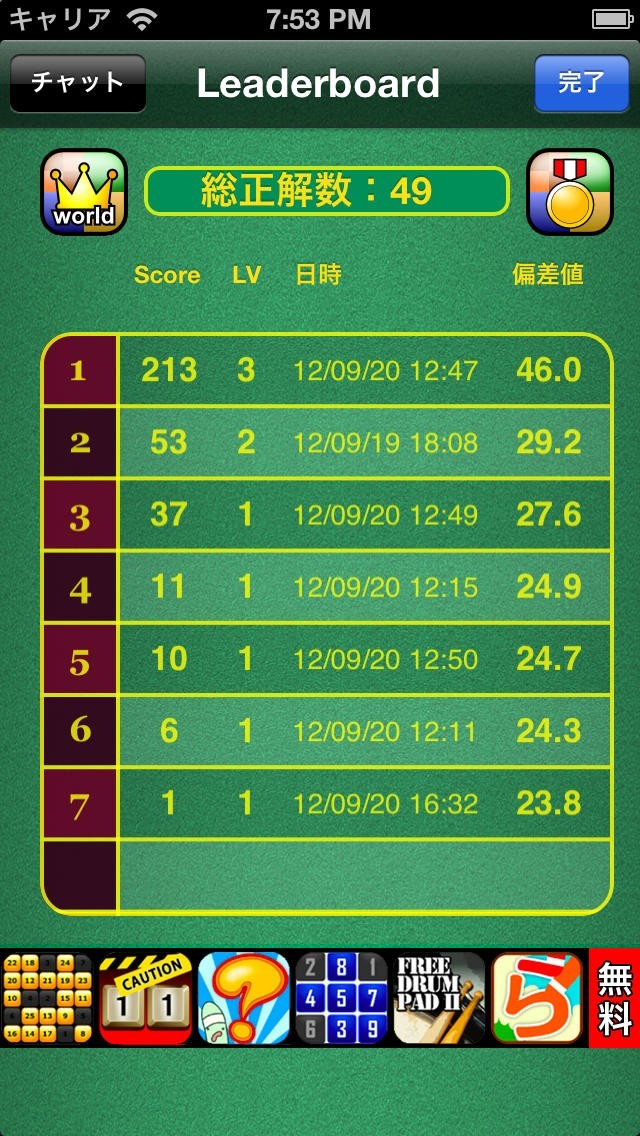Open the チャット chat button
The height and width of the screenshot is (1136, 640).
pos(78,83)
